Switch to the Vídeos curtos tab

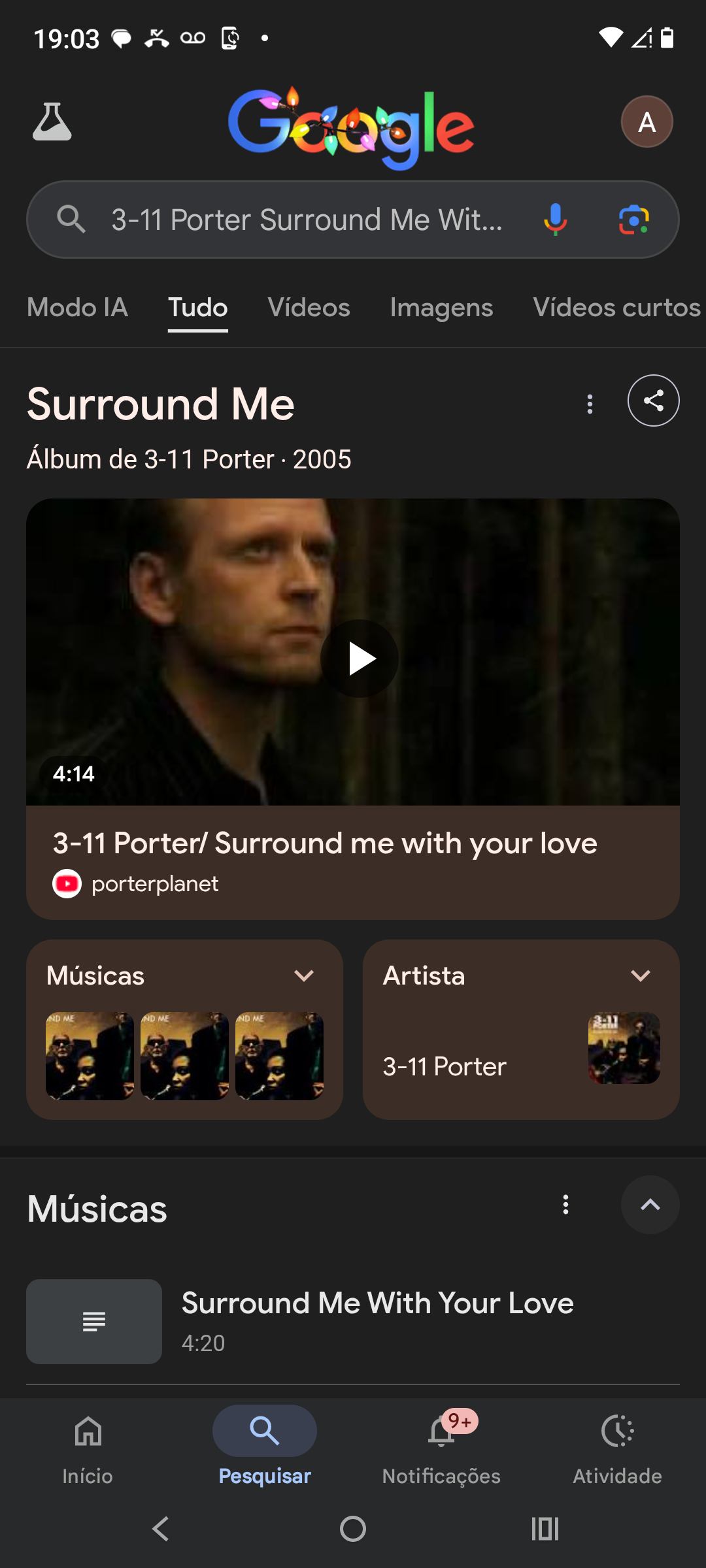616,308
